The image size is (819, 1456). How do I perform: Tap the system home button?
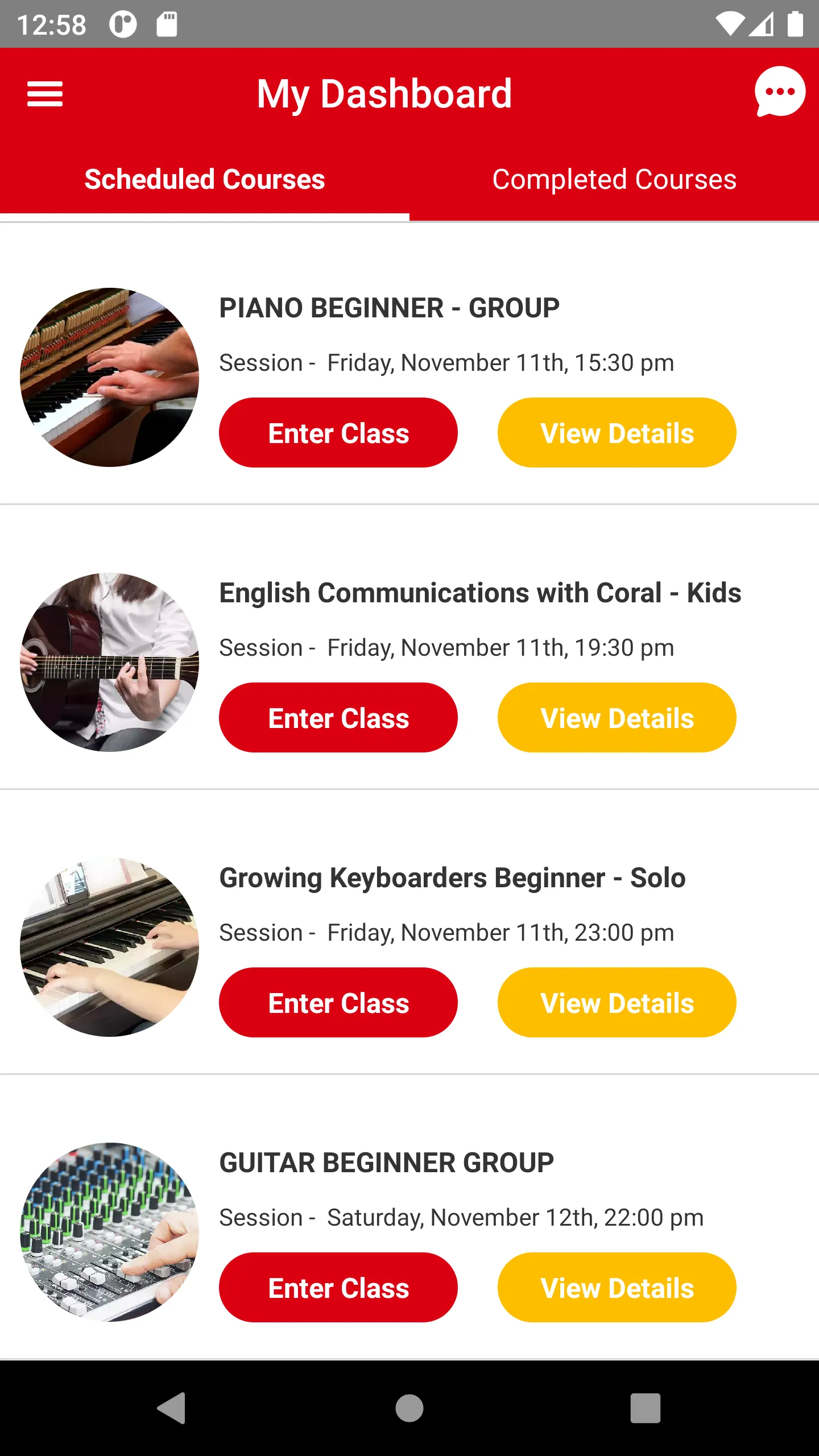tap(409, 1408)
